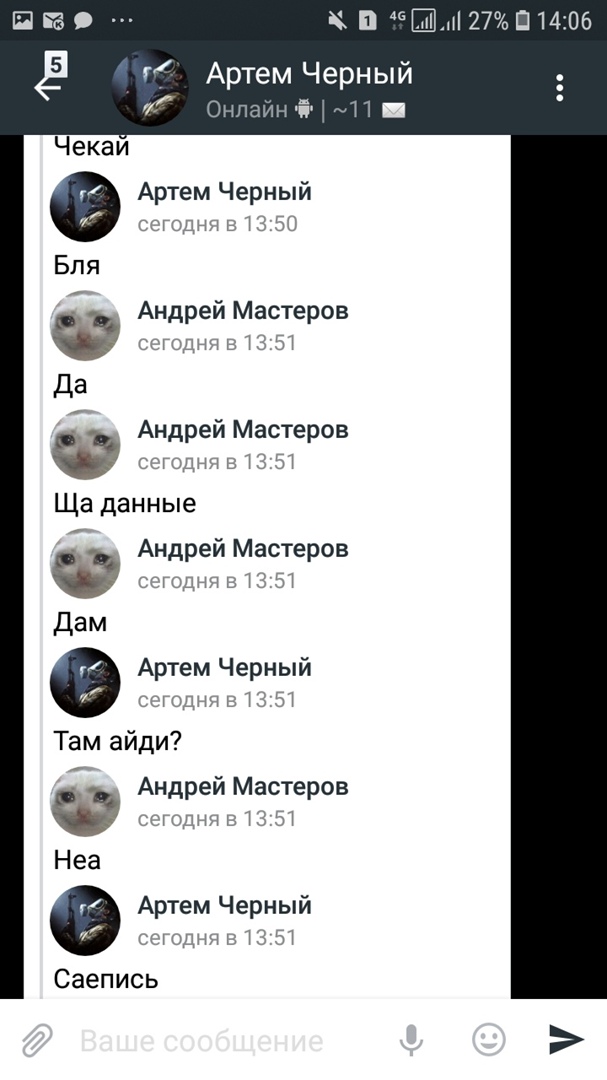Focus the 'Ваше сообщение' text field
This screenshot has width=607, height=1080.
[x=220, y=1041]
